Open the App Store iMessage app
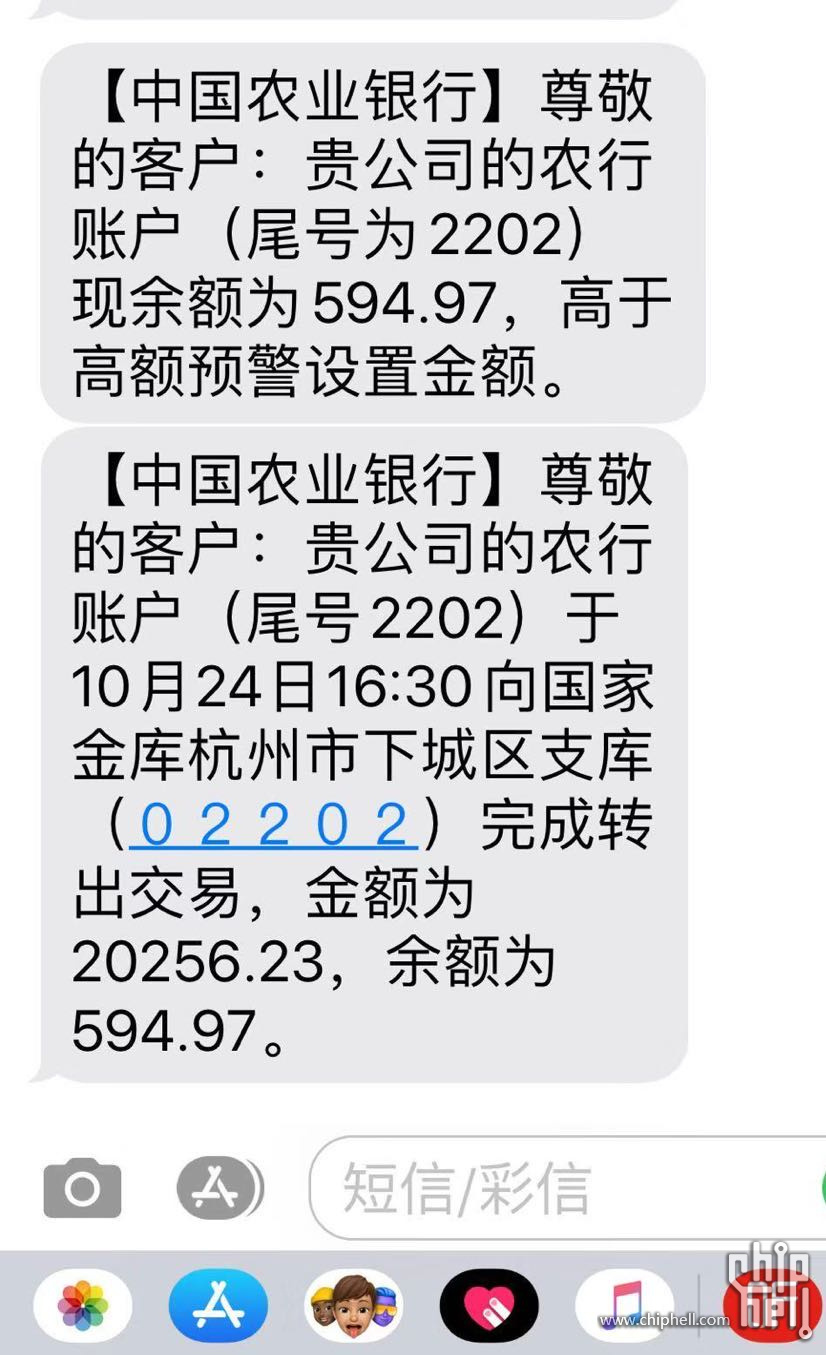 tap(218, 1305)
